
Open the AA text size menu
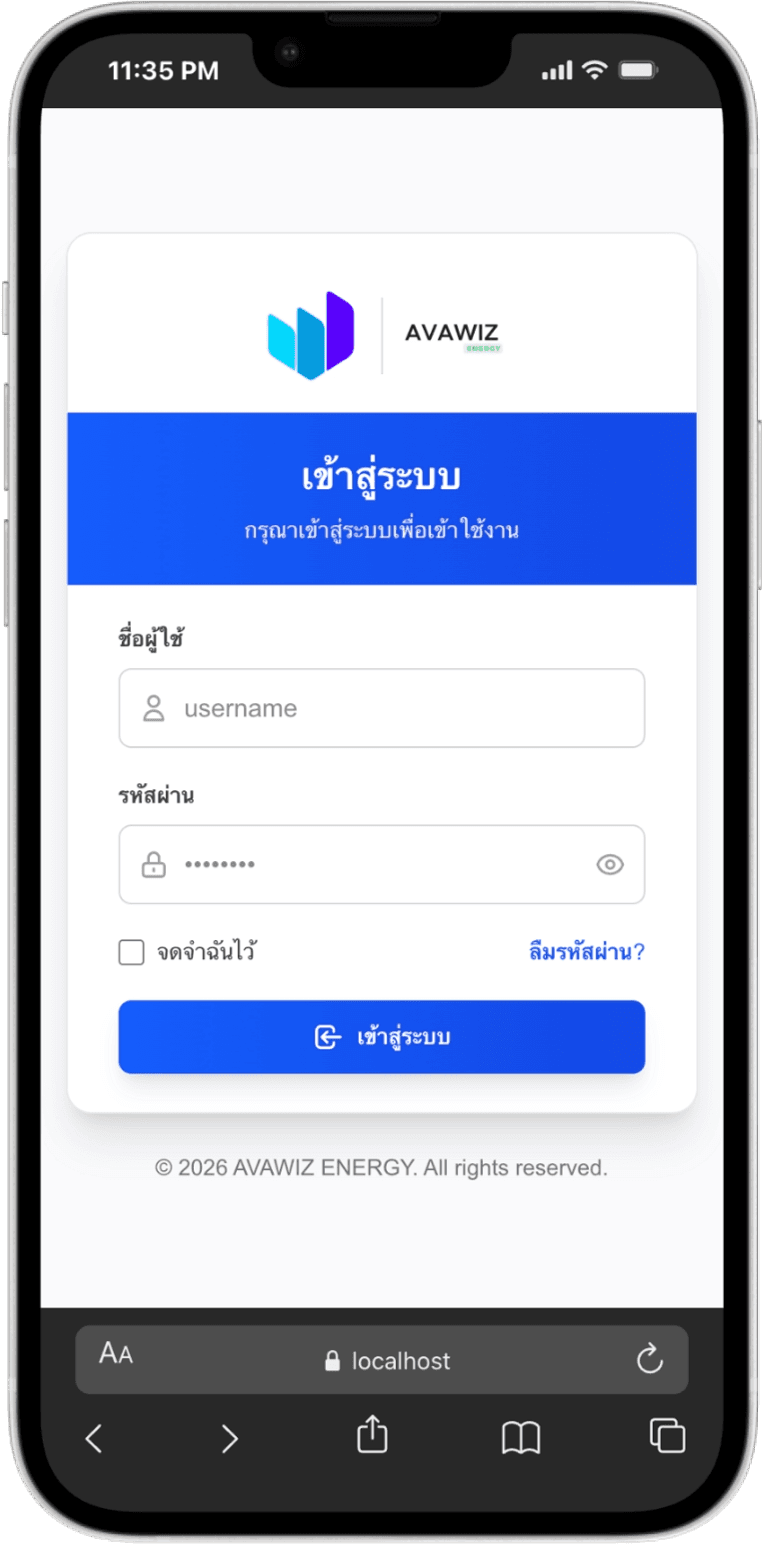116,1355
